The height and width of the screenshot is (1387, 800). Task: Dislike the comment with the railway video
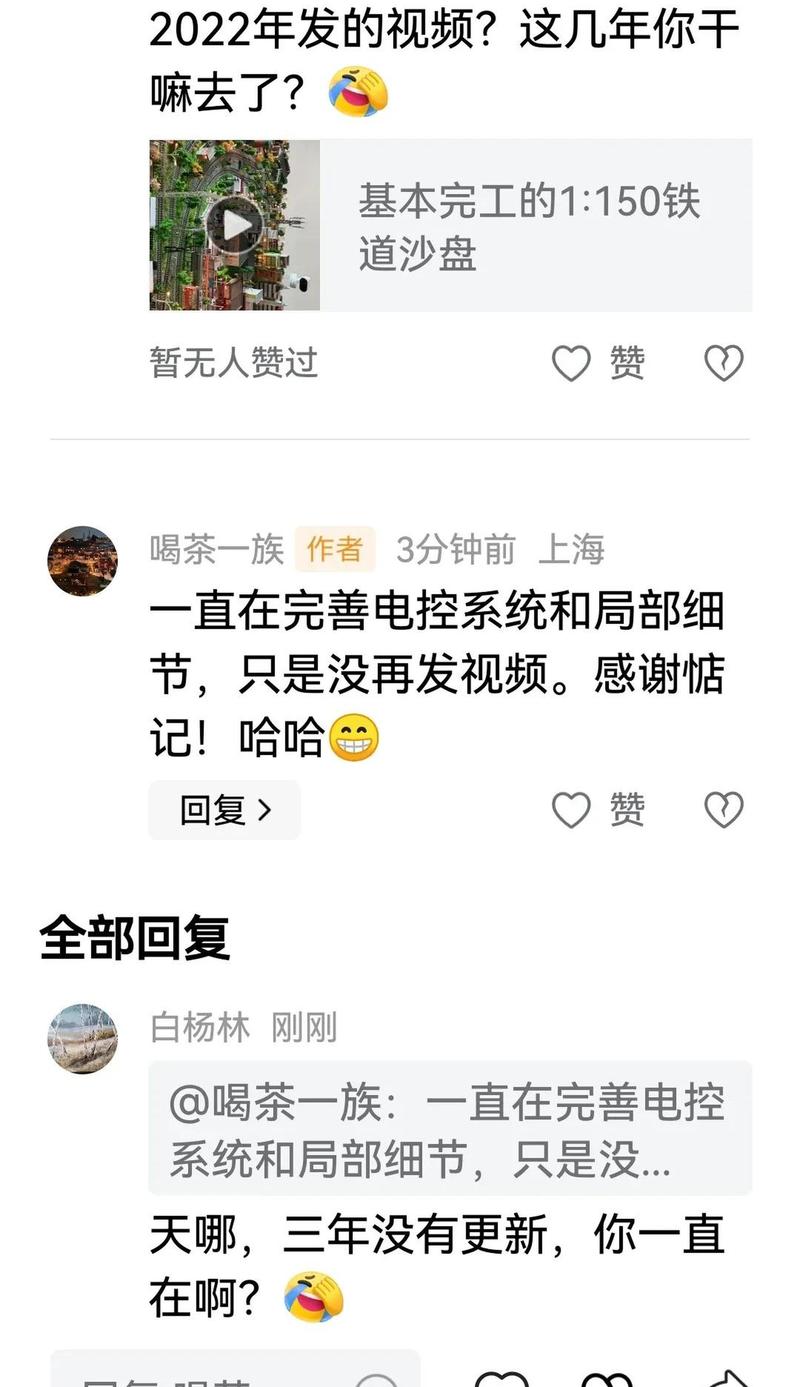(723, 364)
